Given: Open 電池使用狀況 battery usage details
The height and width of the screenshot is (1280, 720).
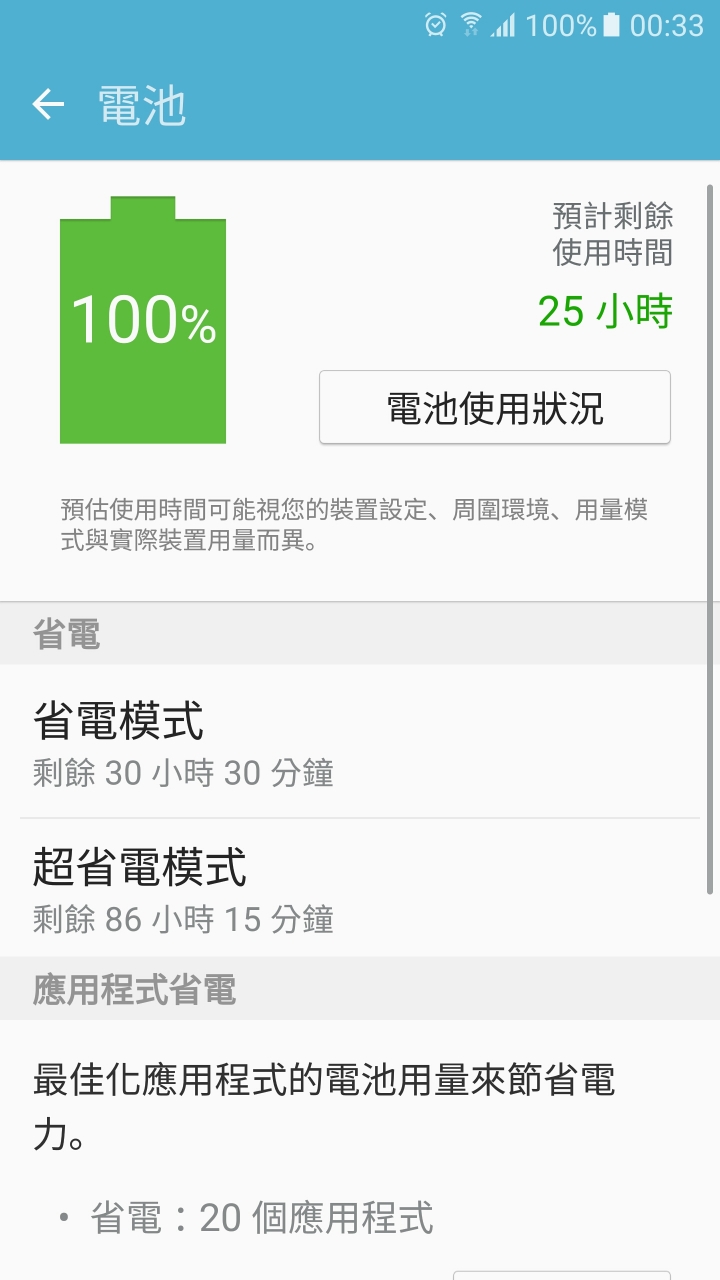Looking at the screenshot, I should coord(494,408).
